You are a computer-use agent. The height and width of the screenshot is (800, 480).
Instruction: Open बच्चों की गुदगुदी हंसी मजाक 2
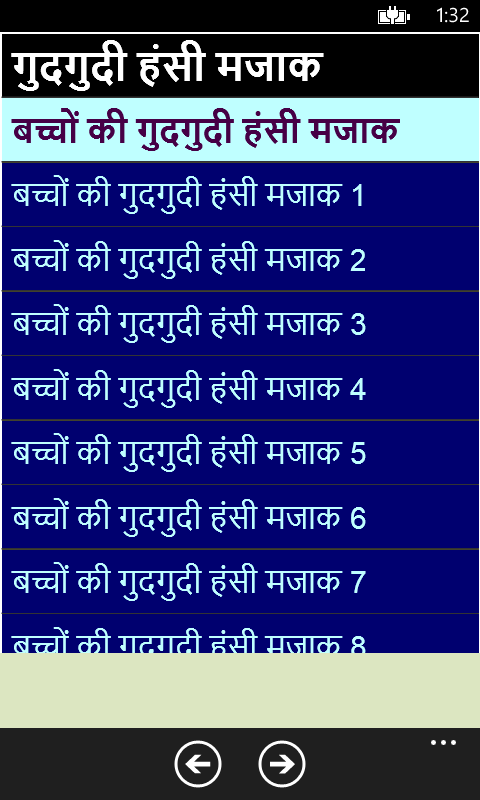(240, 259)
